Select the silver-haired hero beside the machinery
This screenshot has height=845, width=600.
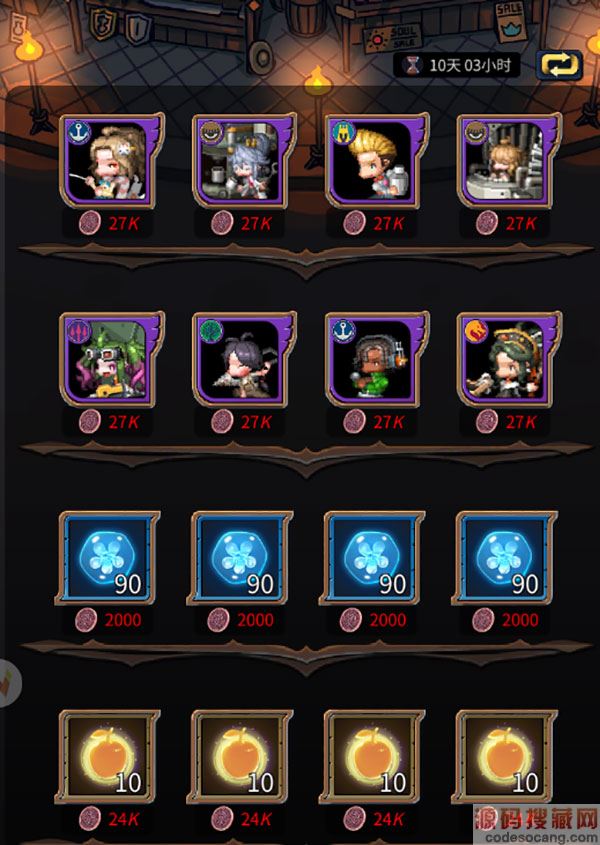click(242, 164)
